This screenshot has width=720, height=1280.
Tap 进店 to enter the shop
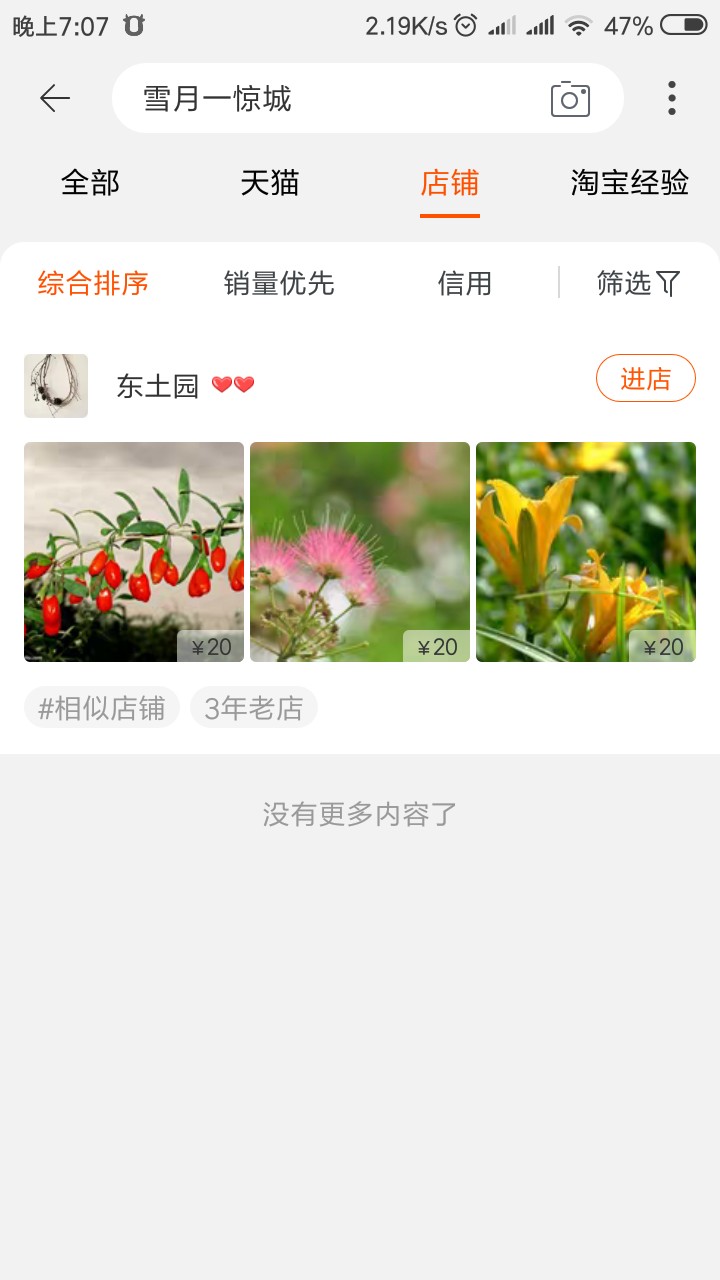(645, 378)
